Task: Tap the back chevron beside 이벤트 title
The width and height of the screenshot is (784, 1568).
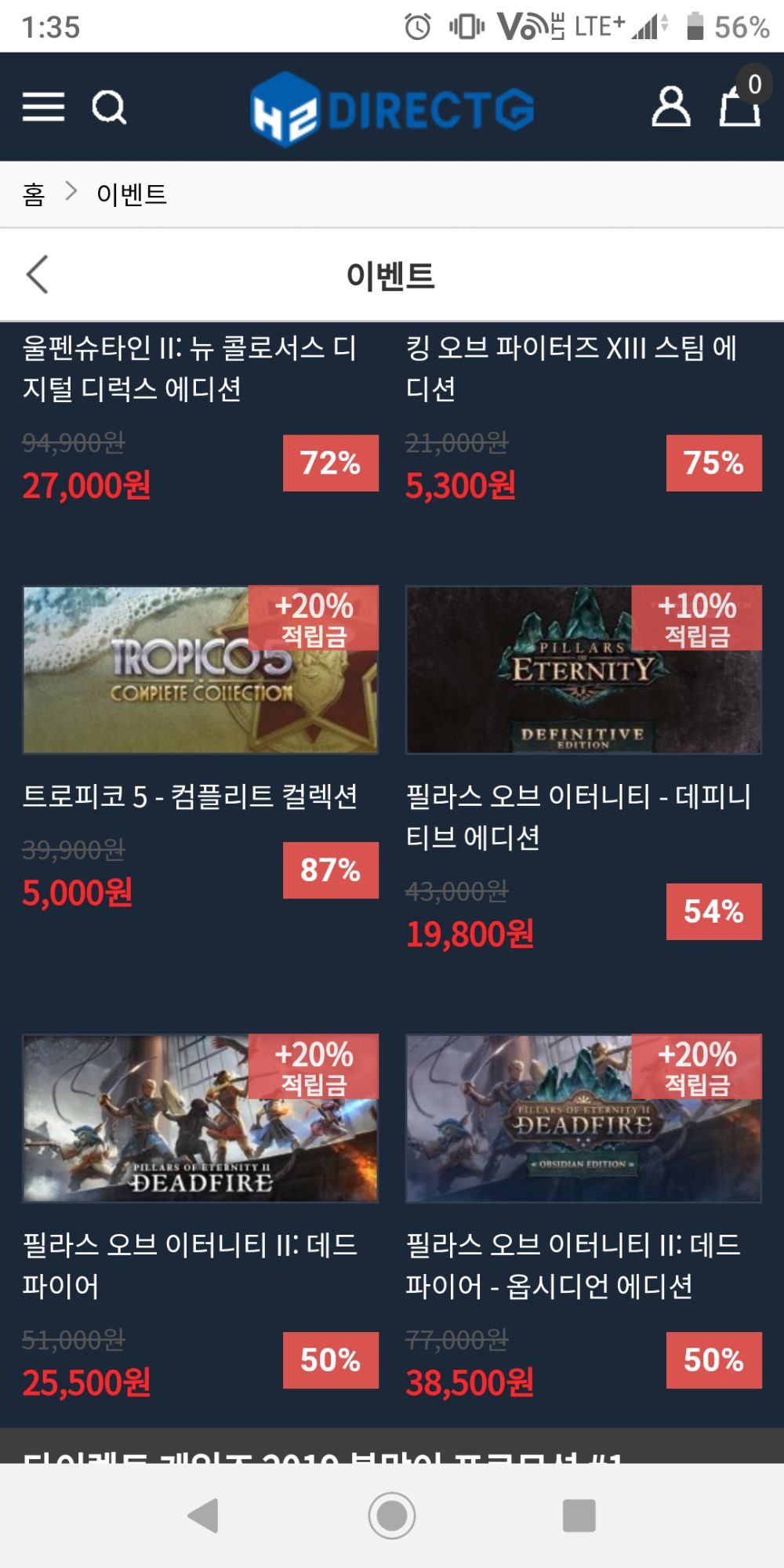Action: click(x=37, y=274)
